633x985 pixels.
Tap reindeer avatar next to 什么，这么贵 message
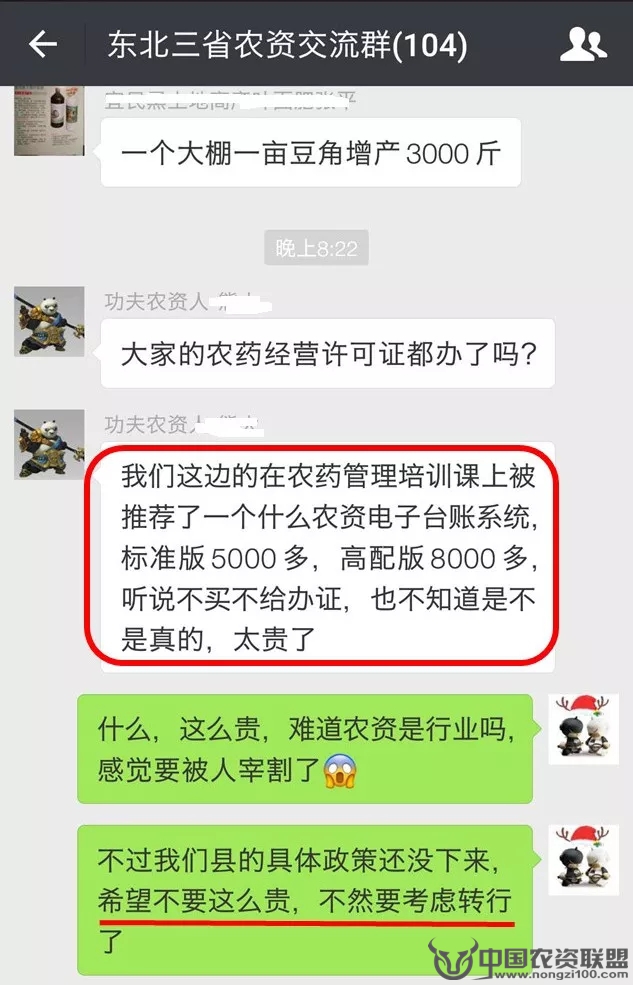(x=583, y=729)
